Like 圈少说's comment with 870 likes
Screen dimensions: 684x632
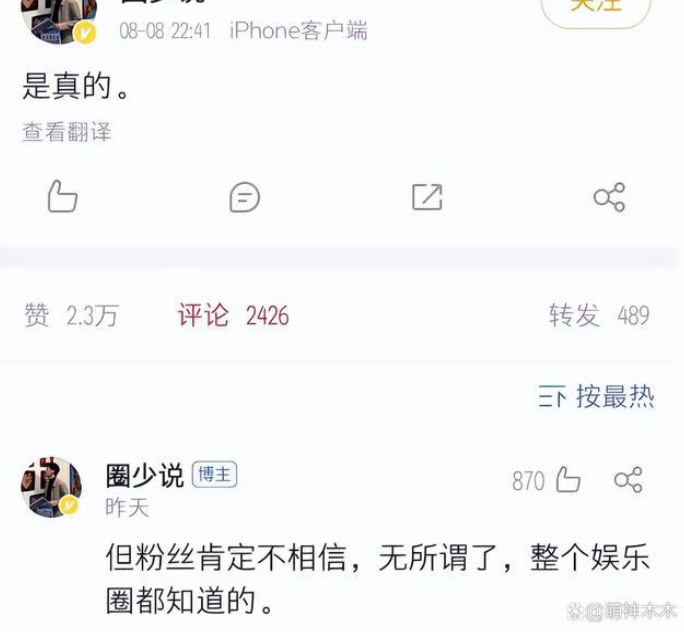pos(567,480)
